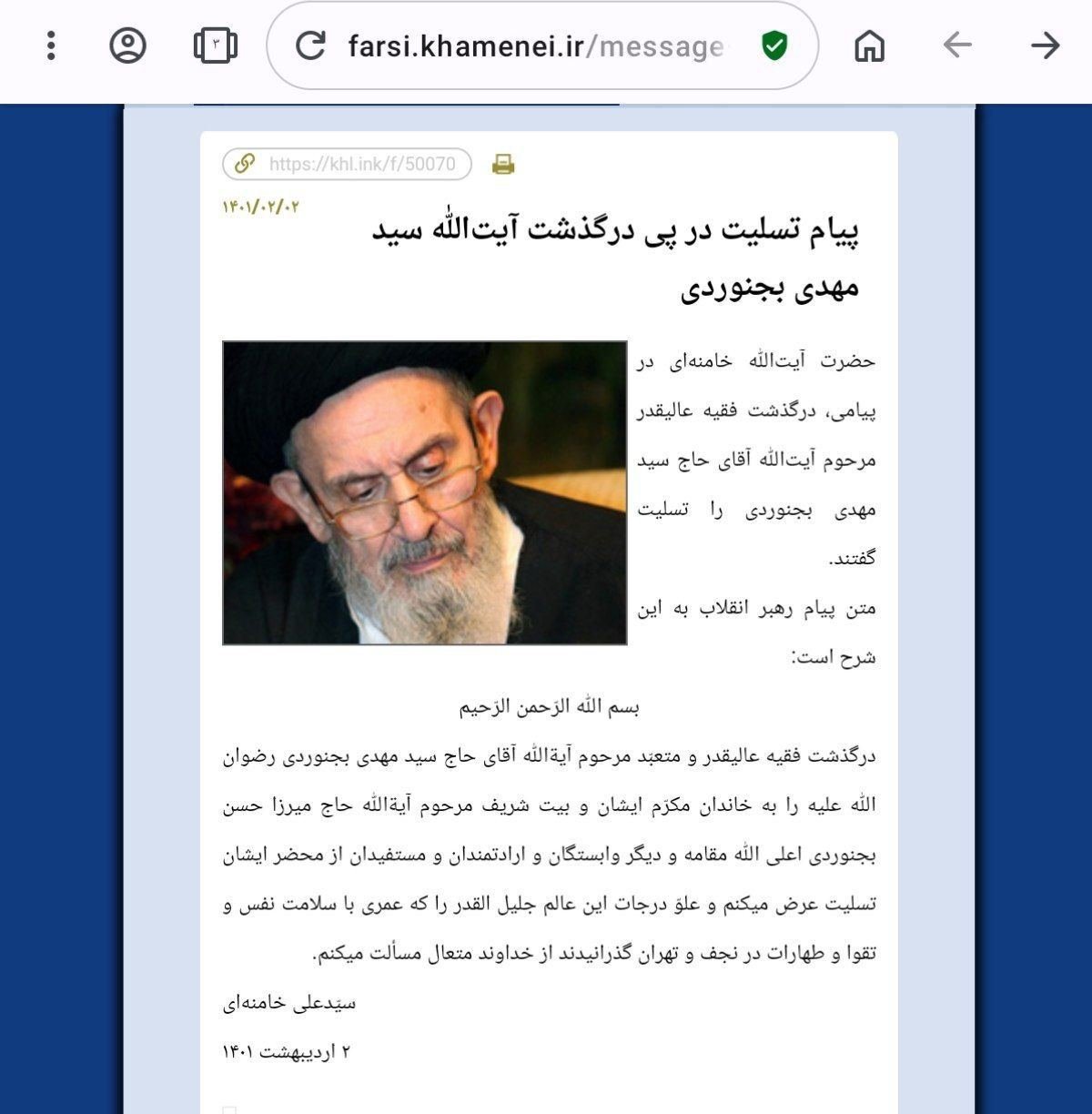1092x1114 pixels.
Task: Reload the current page
Action: pos(310,46)
